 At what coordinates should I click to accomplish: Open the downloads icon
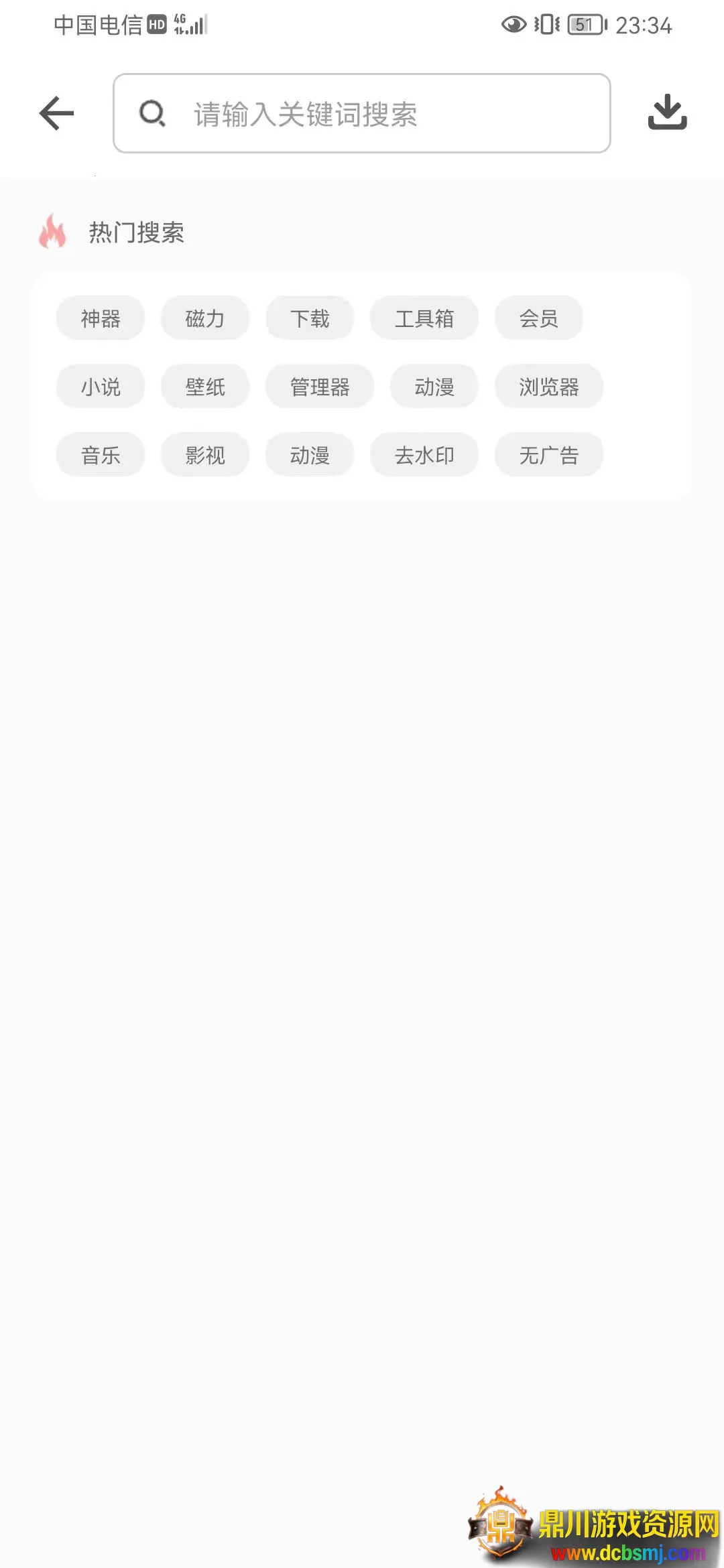click(667, 112)
